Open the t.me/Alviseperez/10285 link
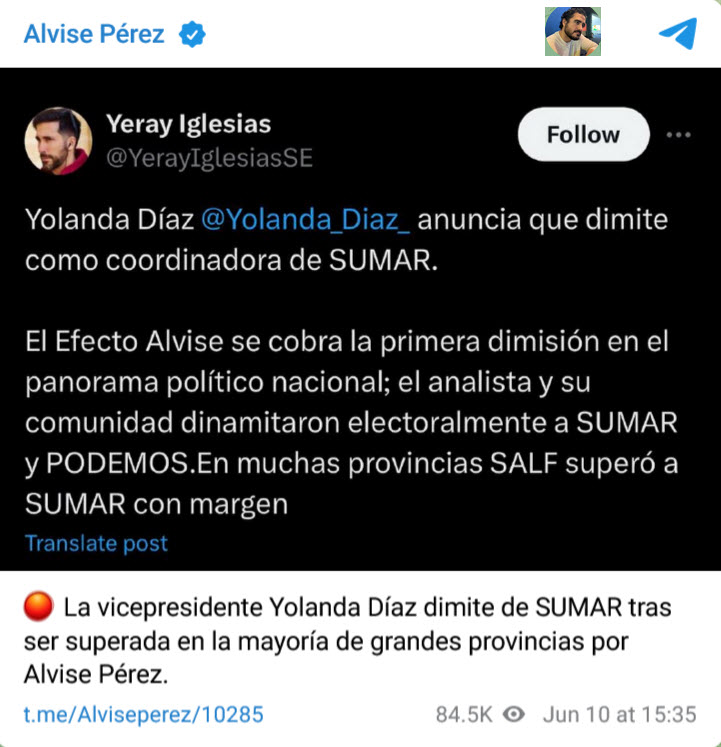Viewport: 721px width, 747px height. pyautogui.click(x=144, y=714)
